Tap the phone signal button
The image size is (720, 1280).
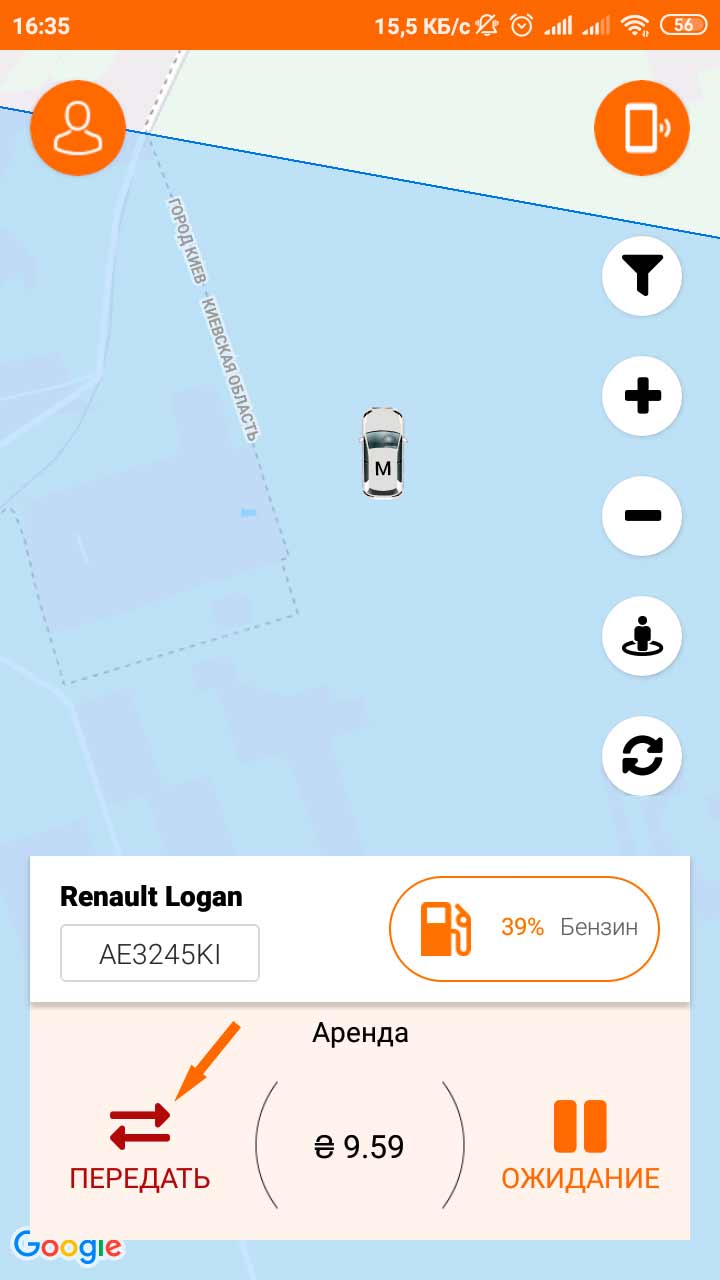click(642, 128)
